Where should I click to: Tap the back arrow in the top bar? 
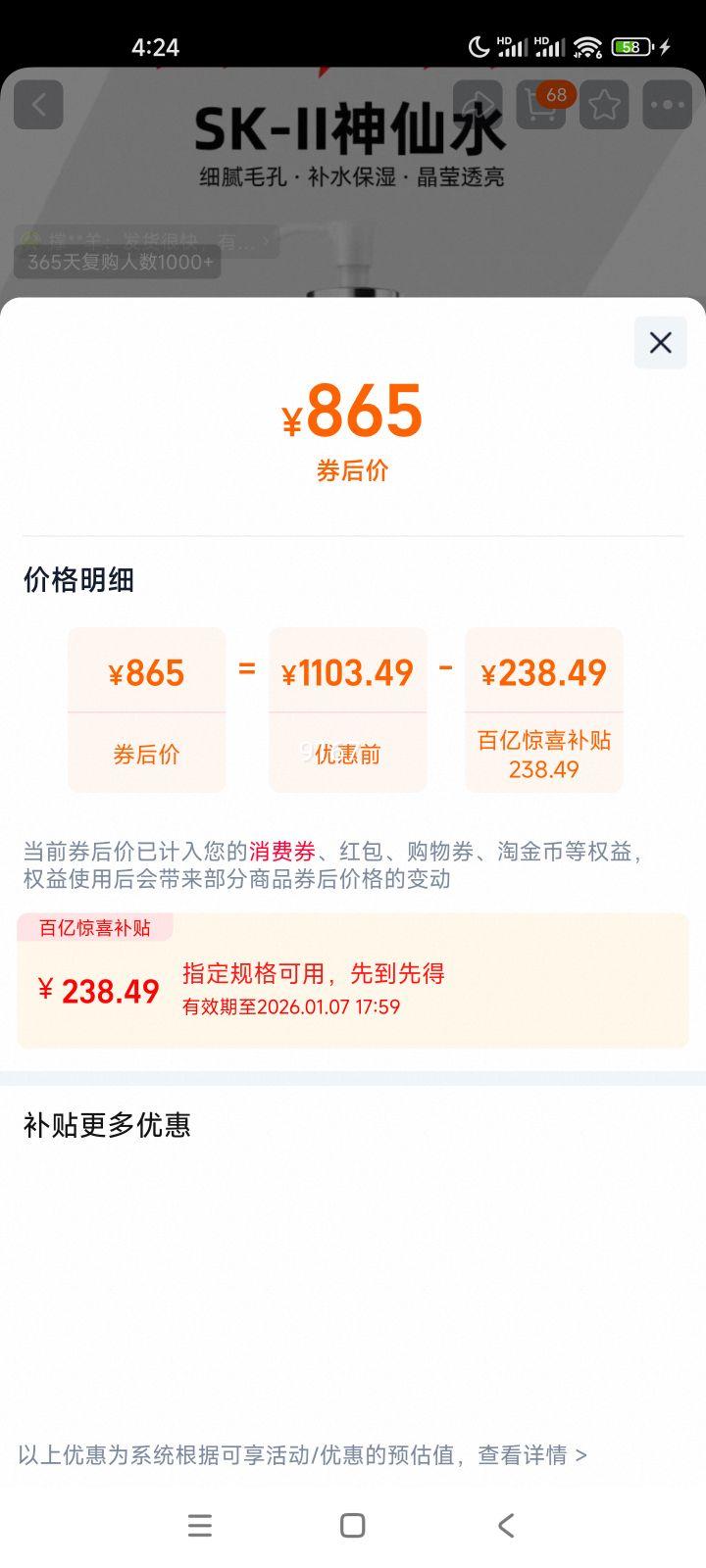38,105
